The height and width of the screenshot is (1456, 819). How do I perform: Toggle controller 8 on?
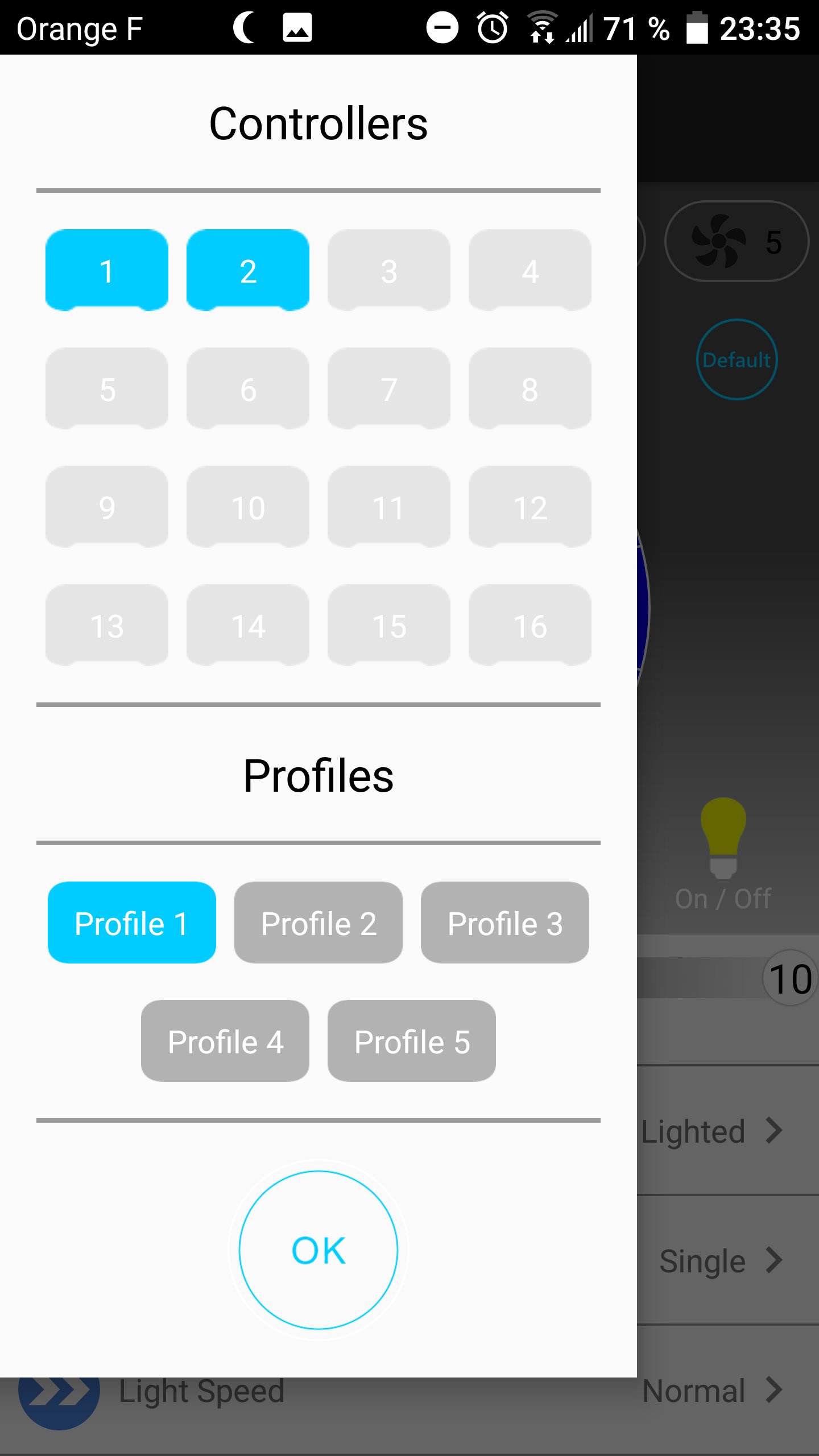click(x=530, y=388)
